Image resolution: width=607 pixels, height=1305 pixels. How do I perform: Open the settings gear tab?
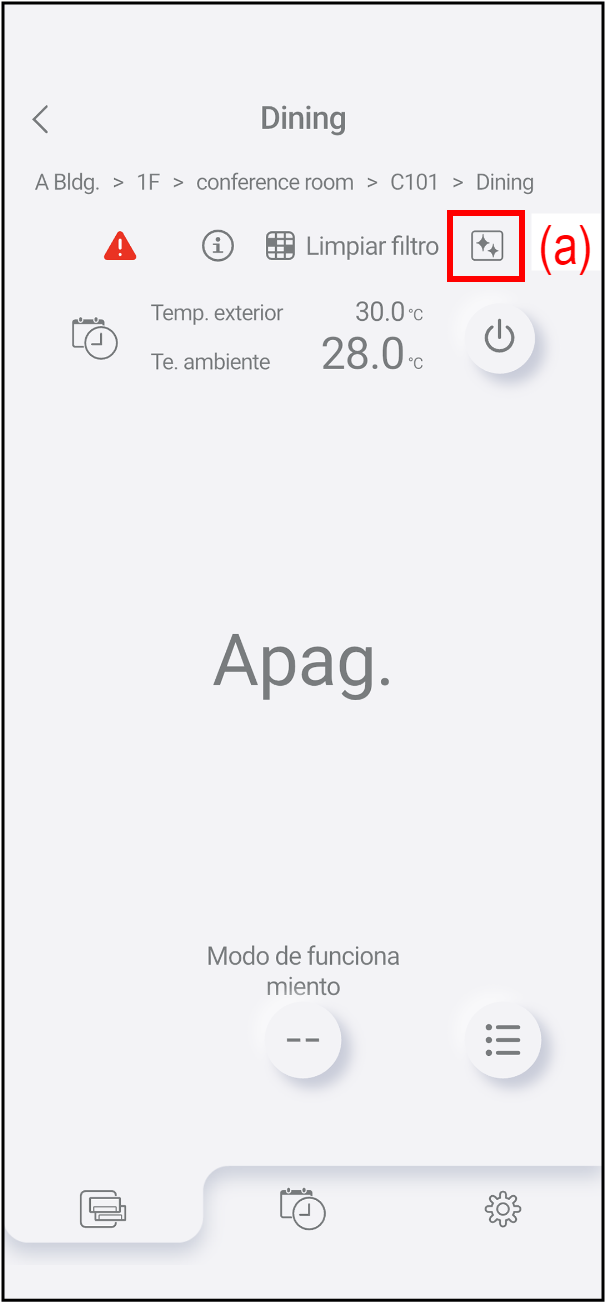coord(502,1210)
